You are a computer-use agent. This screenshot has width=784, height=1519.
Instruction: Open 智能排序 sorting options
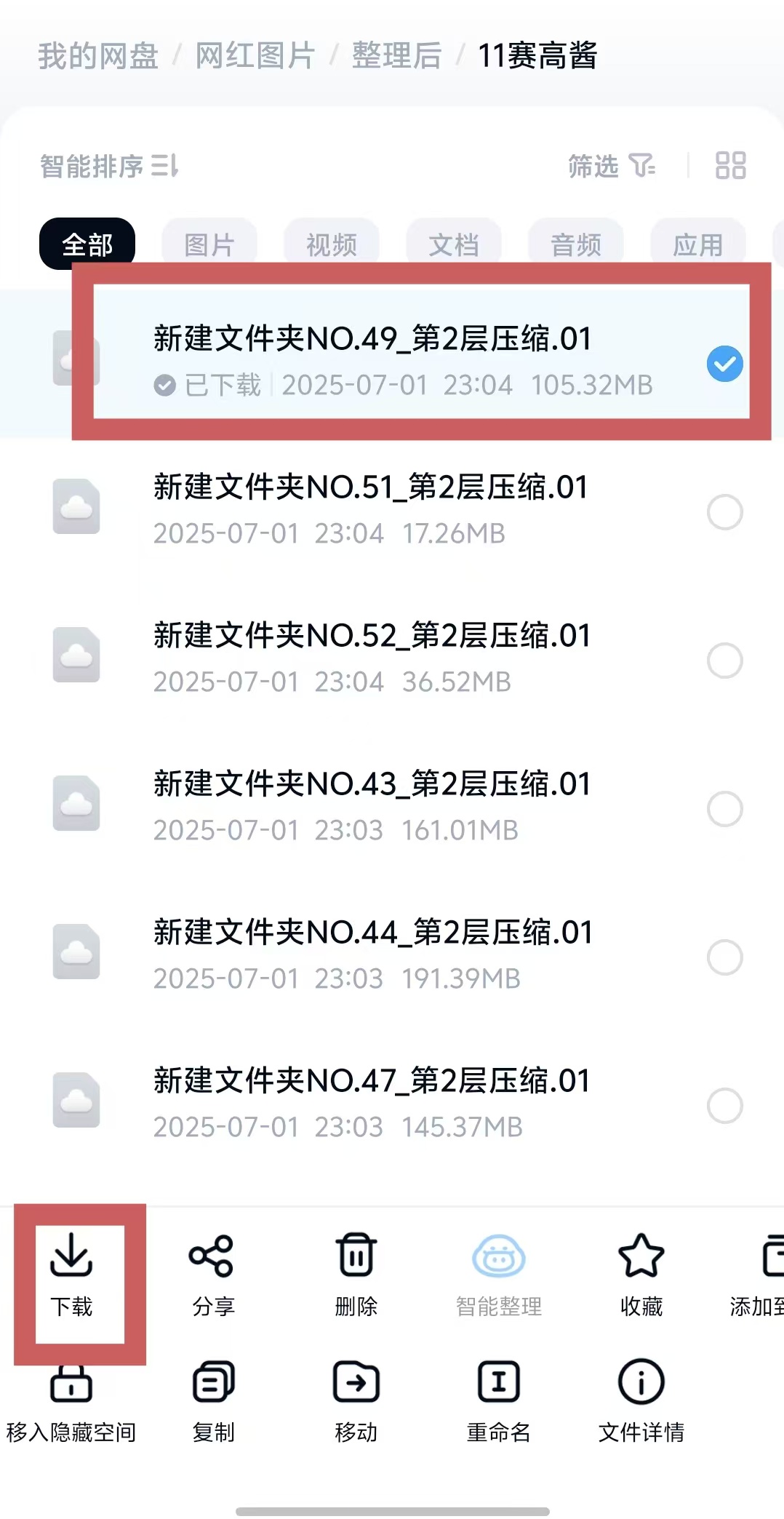[x=109, y=166]
